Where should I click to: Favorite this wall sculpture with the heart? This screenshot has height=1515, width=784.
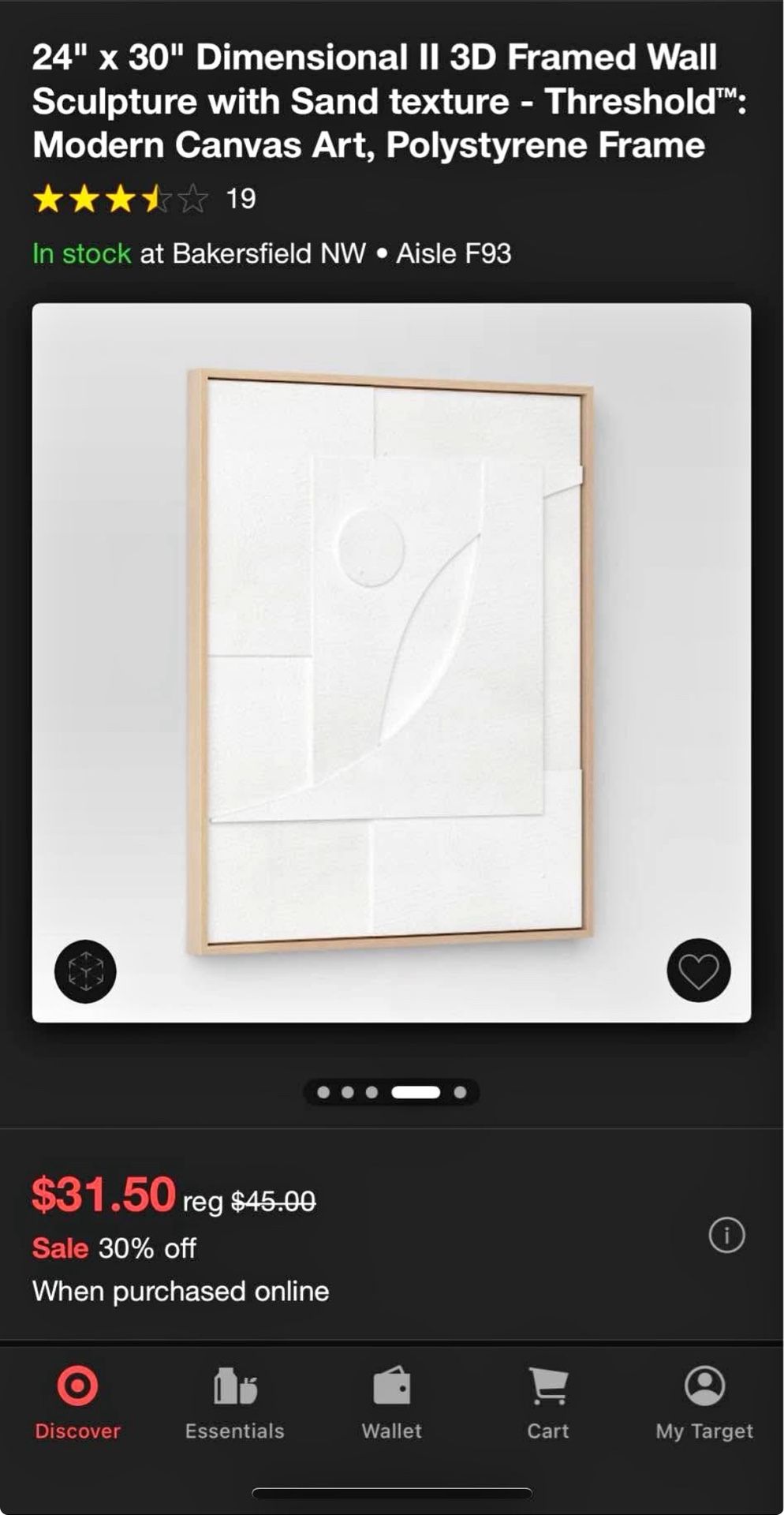(x=699, y=971)
